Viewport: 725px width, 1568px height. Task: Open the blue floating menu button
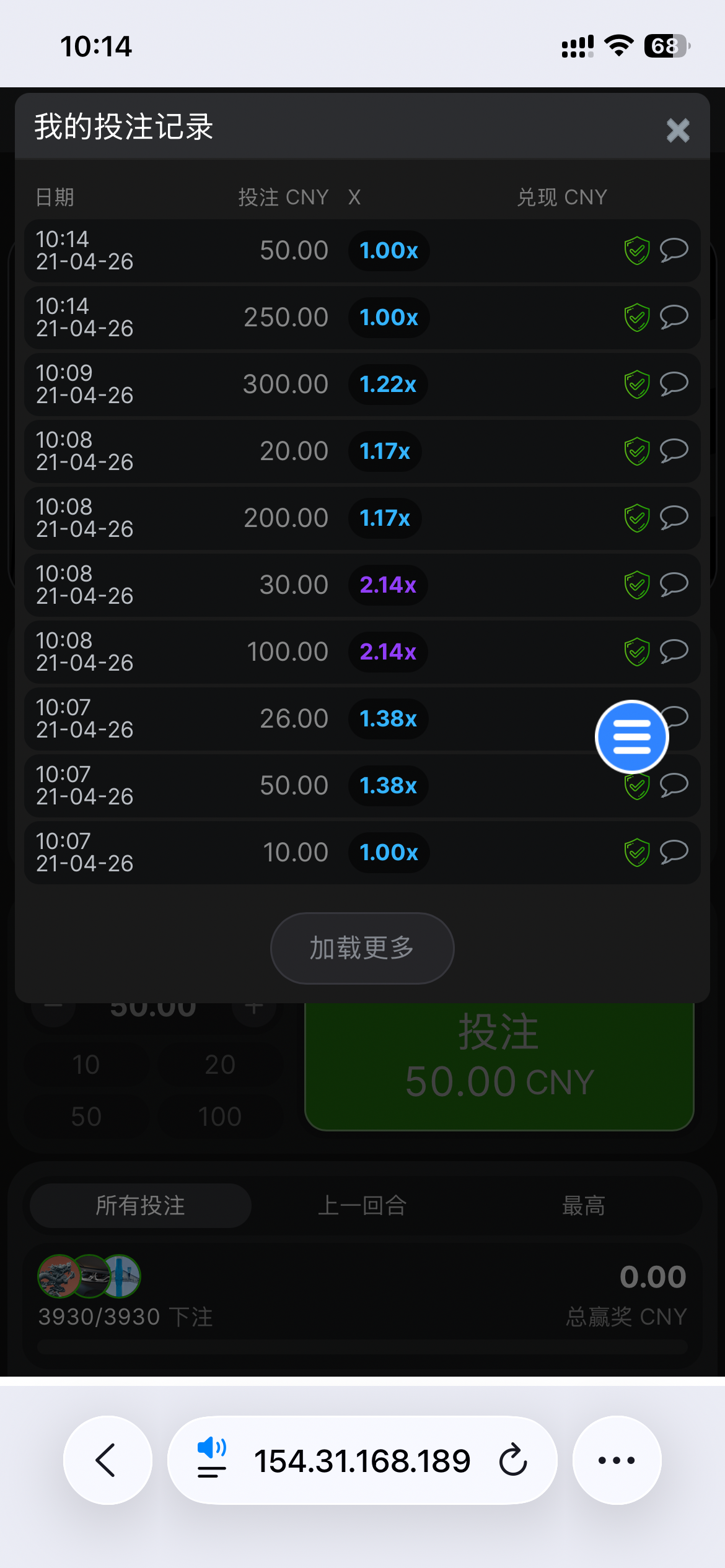(x=631, y=737)
